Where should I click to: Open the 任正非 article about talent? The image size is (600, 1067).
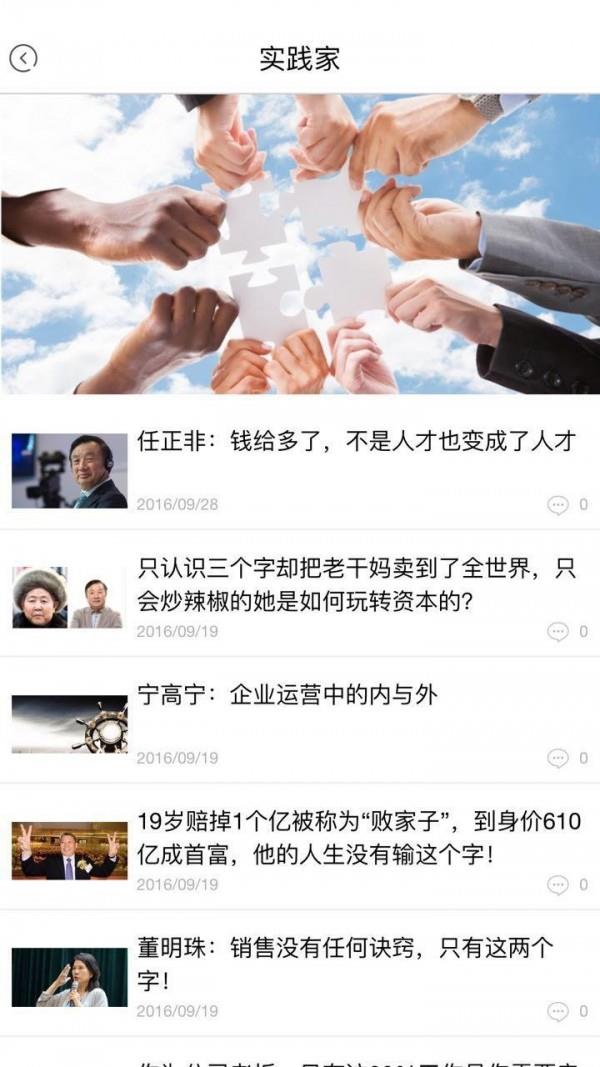(x=356, y=442)
